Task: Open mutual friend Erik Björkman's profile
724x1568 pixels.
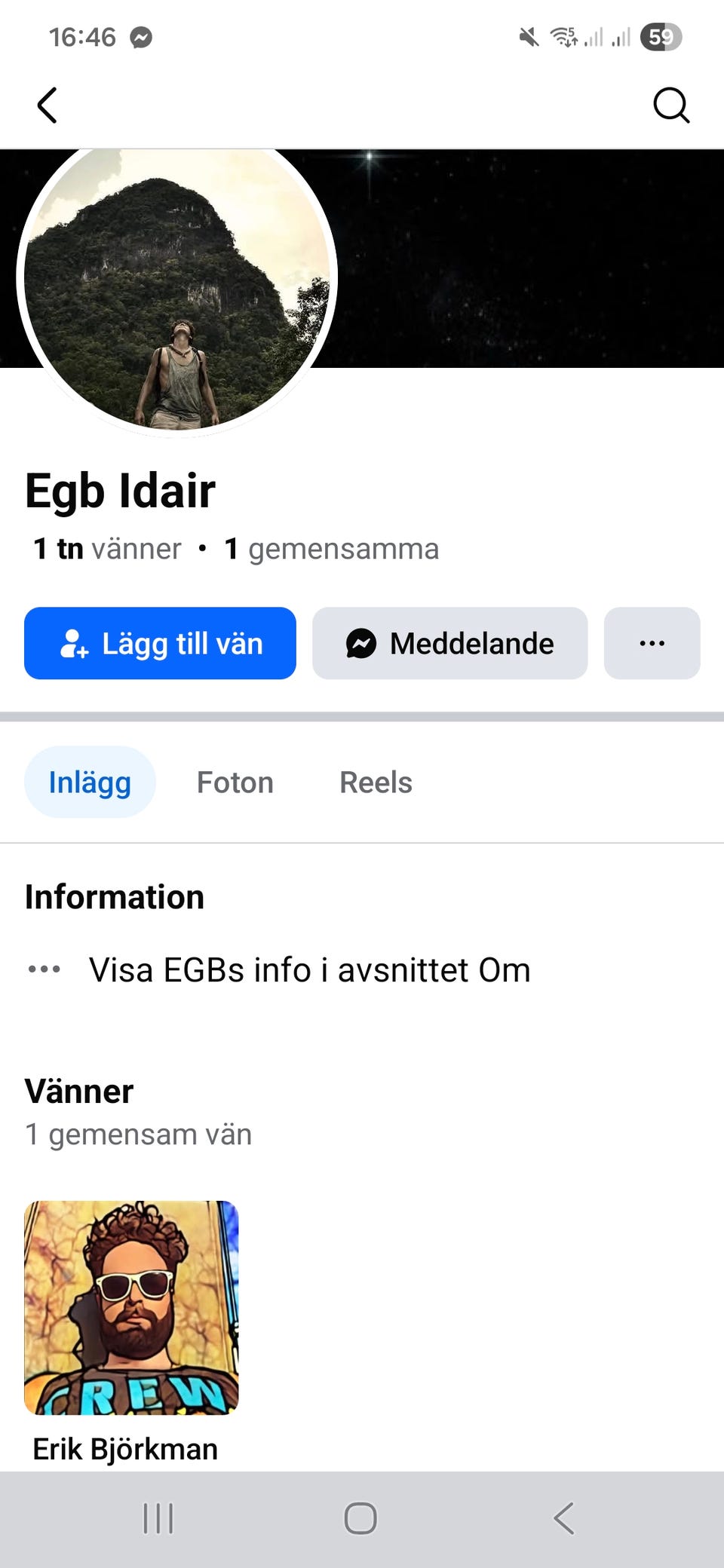Action: 131,1308
